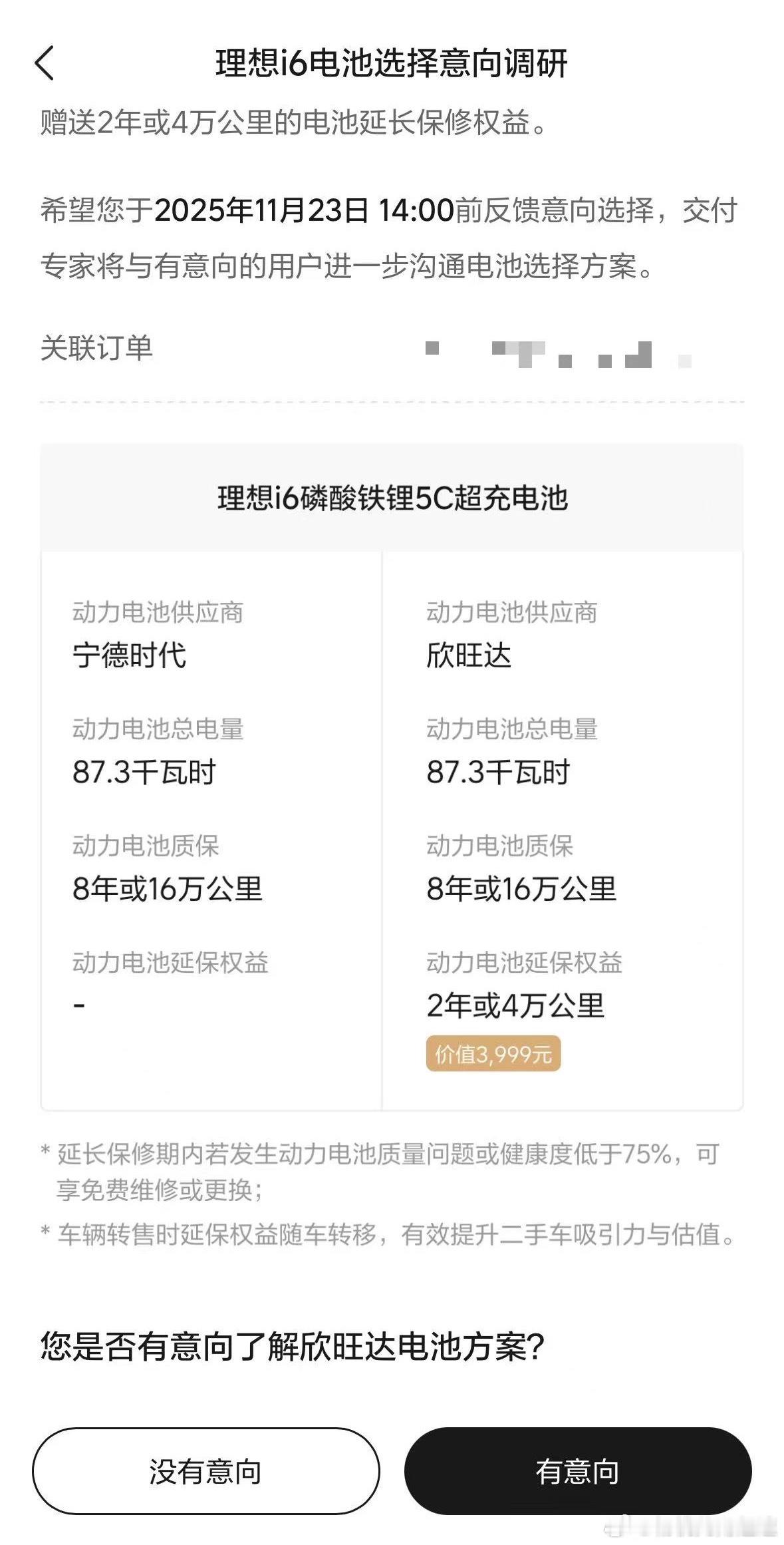Tap the deadline text 2025年11月23日 14:00
784x1545 pixels.
pos(303,212)
